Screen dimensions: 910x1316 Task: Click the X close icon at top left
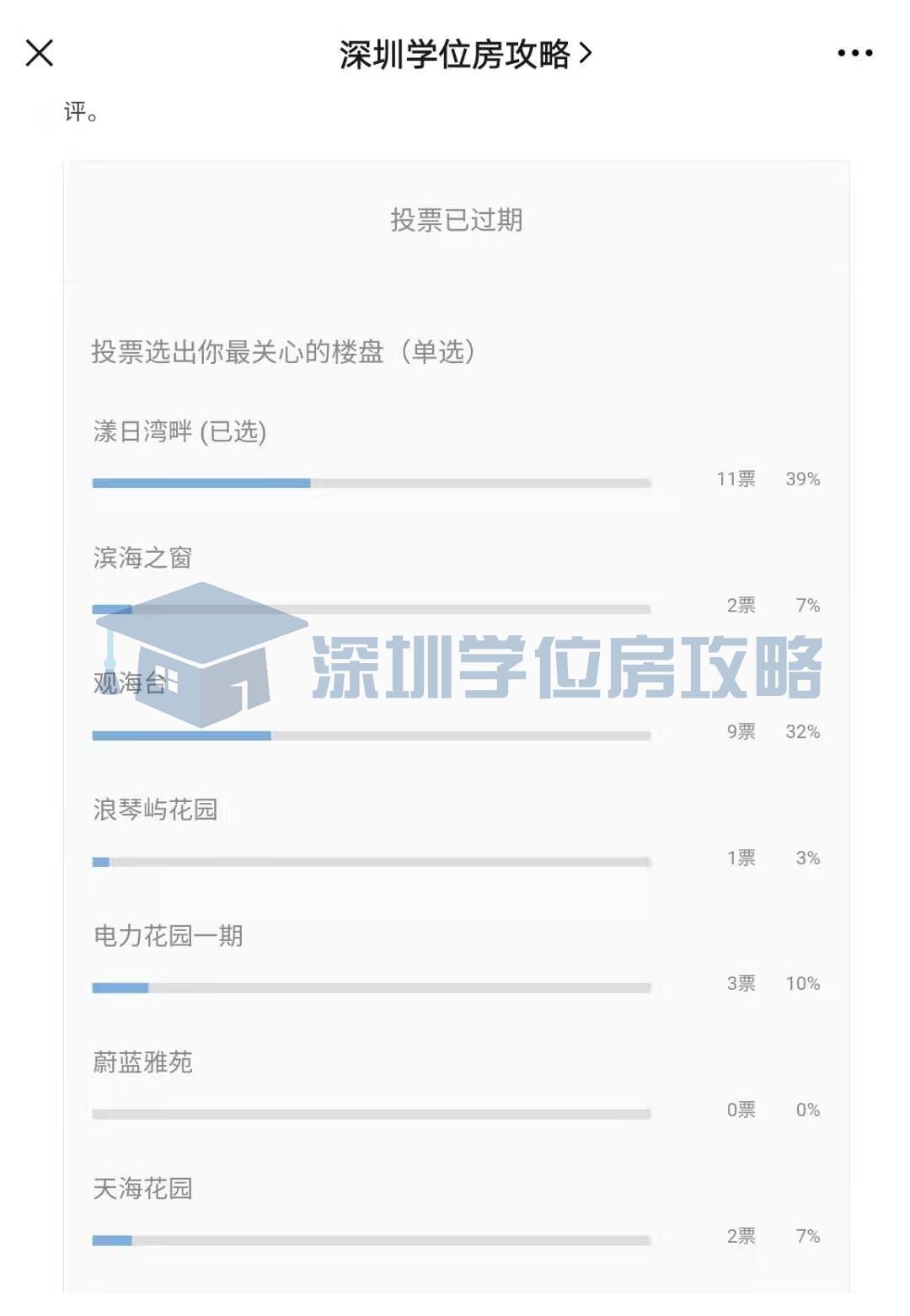point(39,53)
